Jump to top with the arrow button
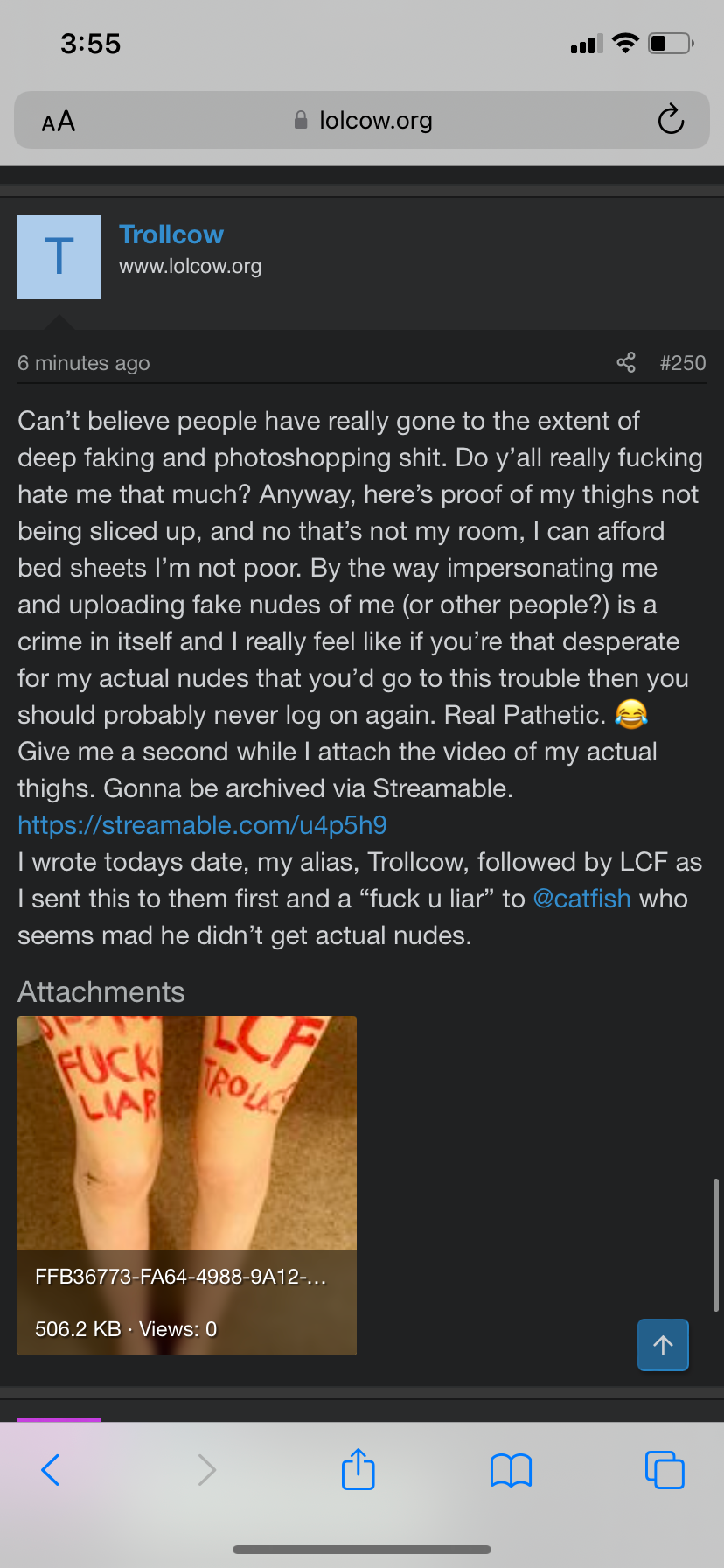Viewport: 724px width, 1568px height. [663, 1345]
